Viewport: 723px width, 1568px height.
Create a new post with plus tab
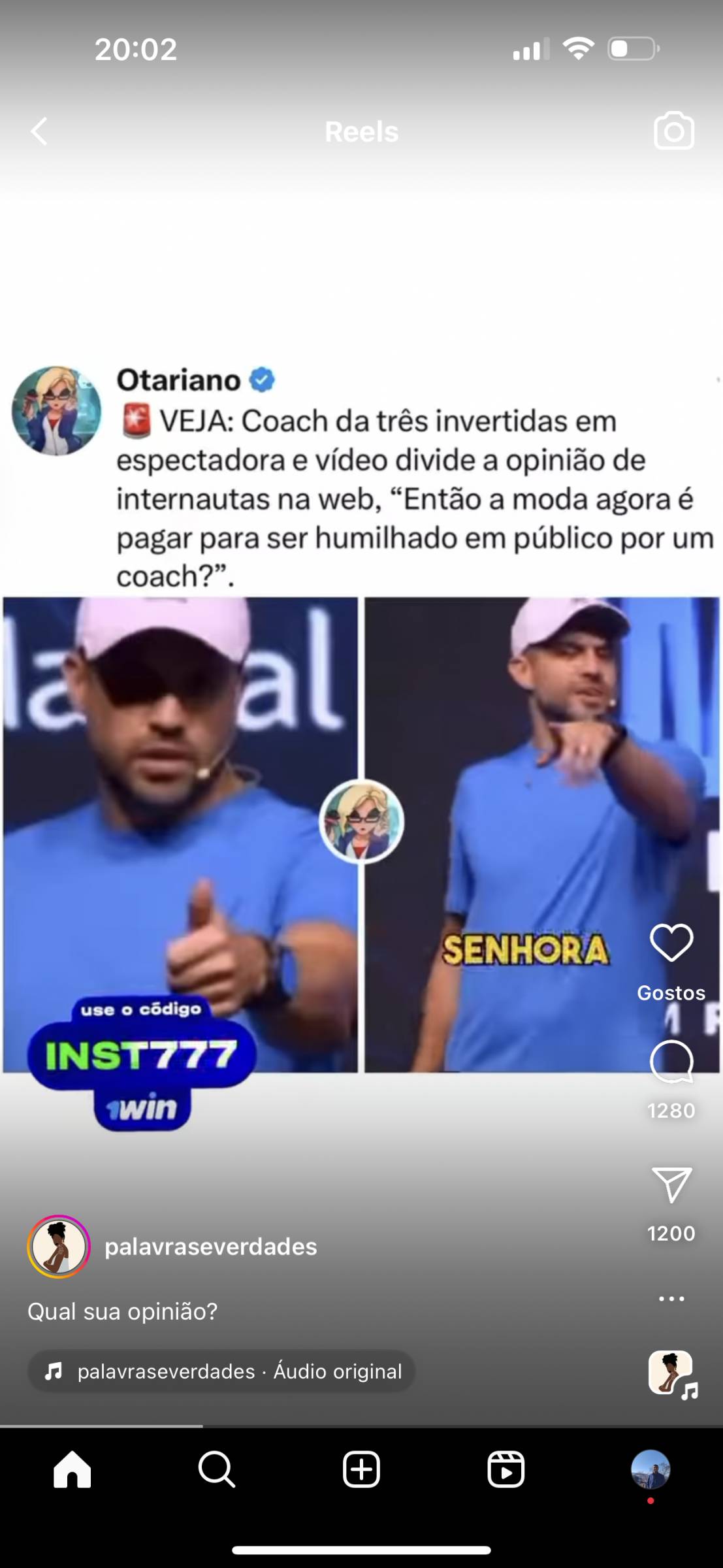pyautogui.click(x=361, y=1469)
